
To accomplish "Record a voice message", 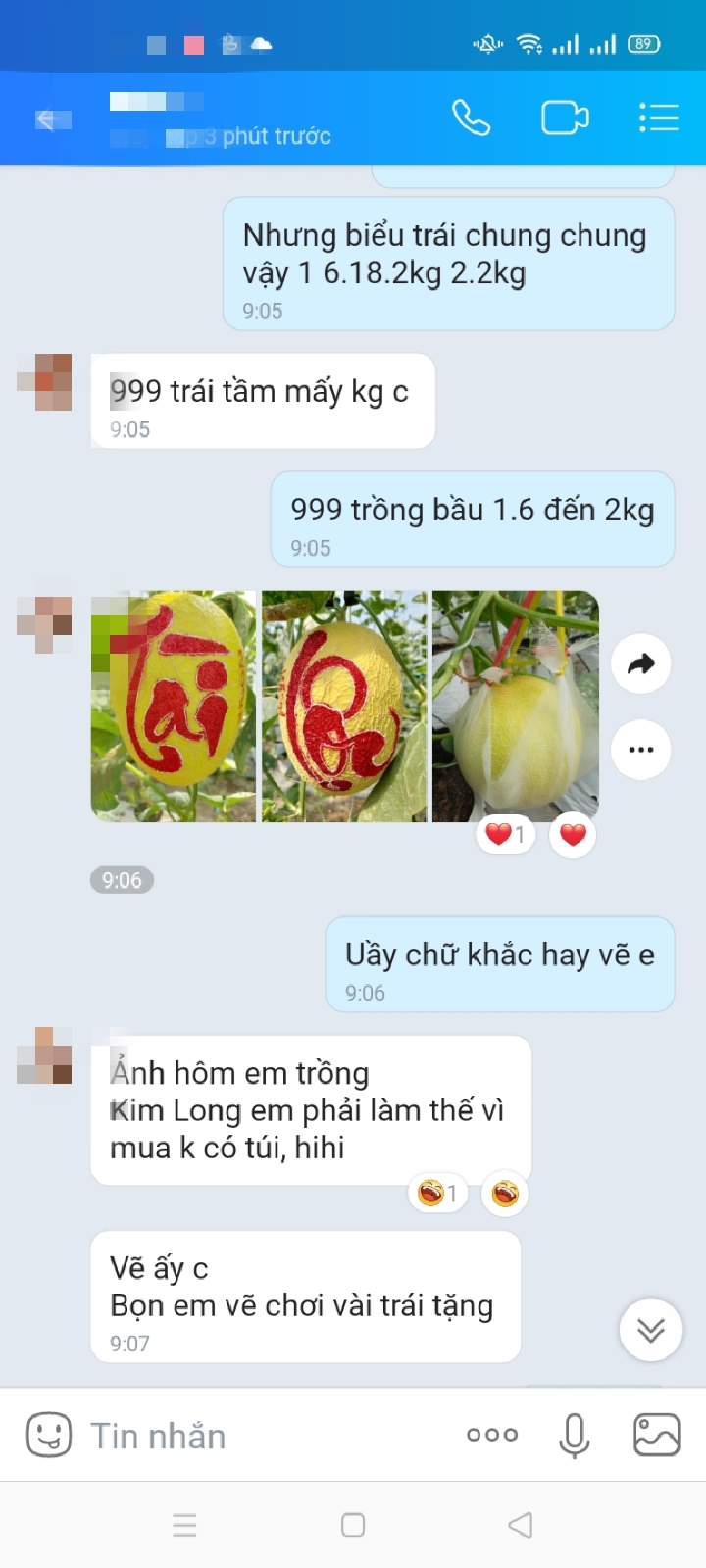I will coord(575,1436).
